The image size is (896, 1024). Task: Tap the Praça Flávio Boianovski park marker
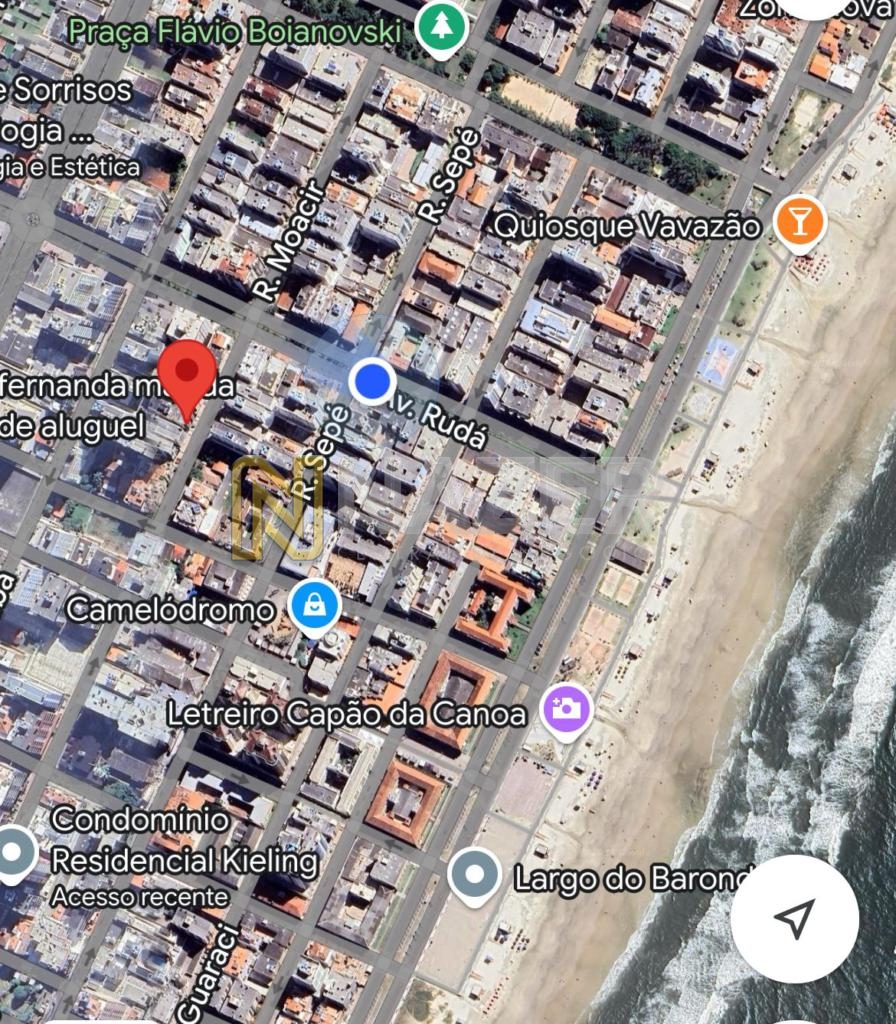441,28
